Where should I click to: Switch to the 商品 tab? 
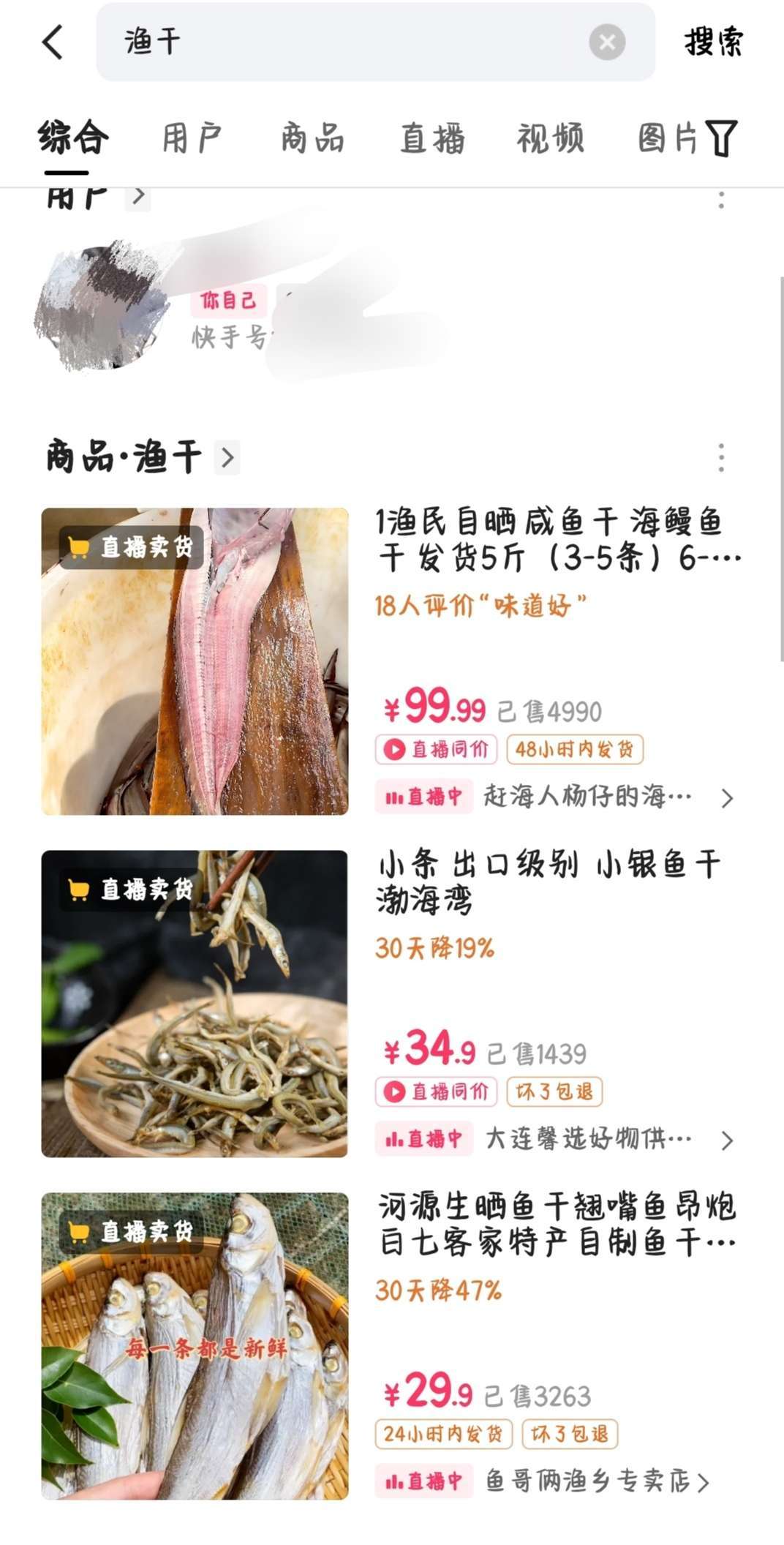coord(312,138)
